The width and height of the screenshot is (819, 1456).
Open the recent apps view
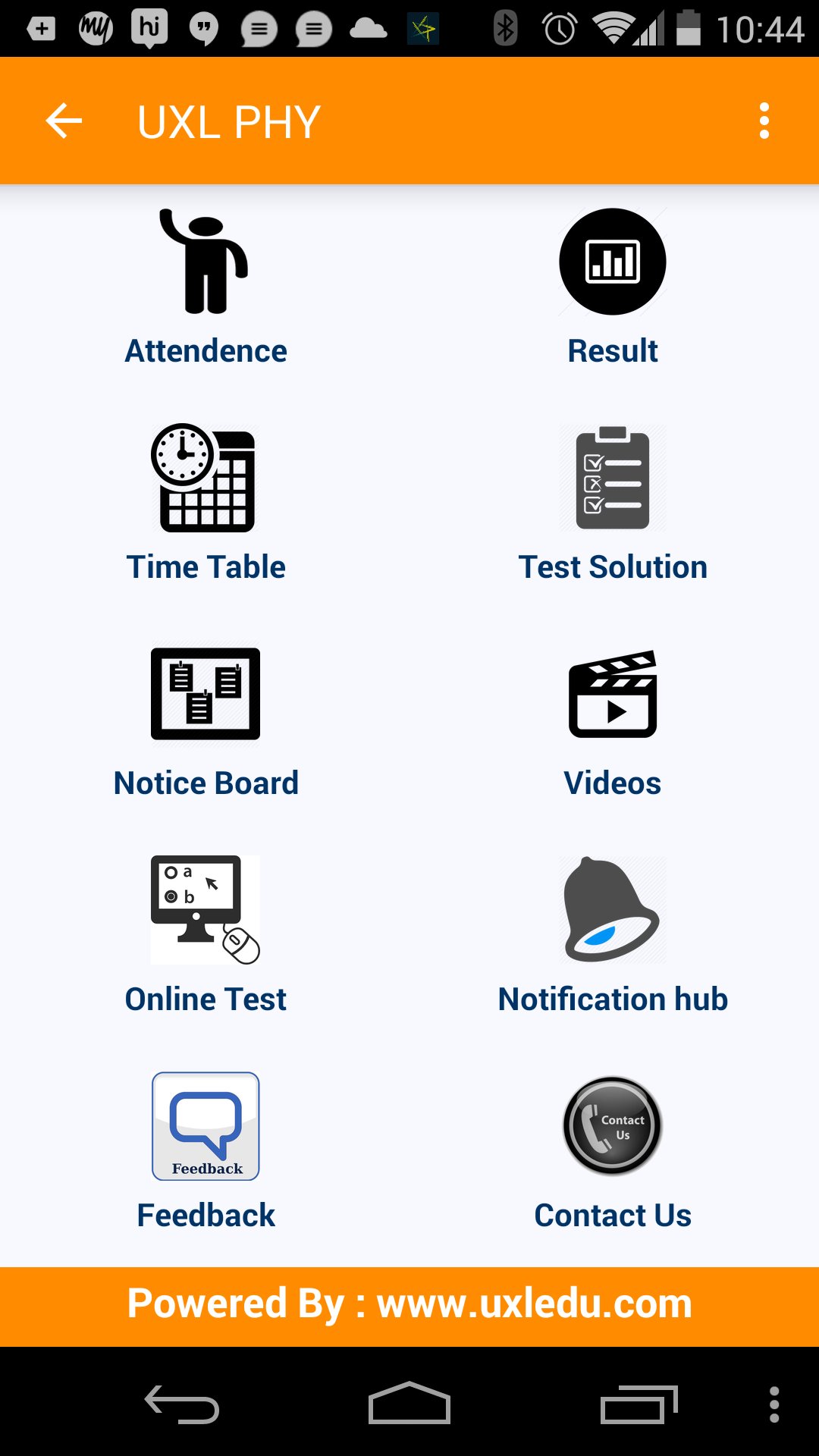pyautogui.click(x=637, y=1404)
